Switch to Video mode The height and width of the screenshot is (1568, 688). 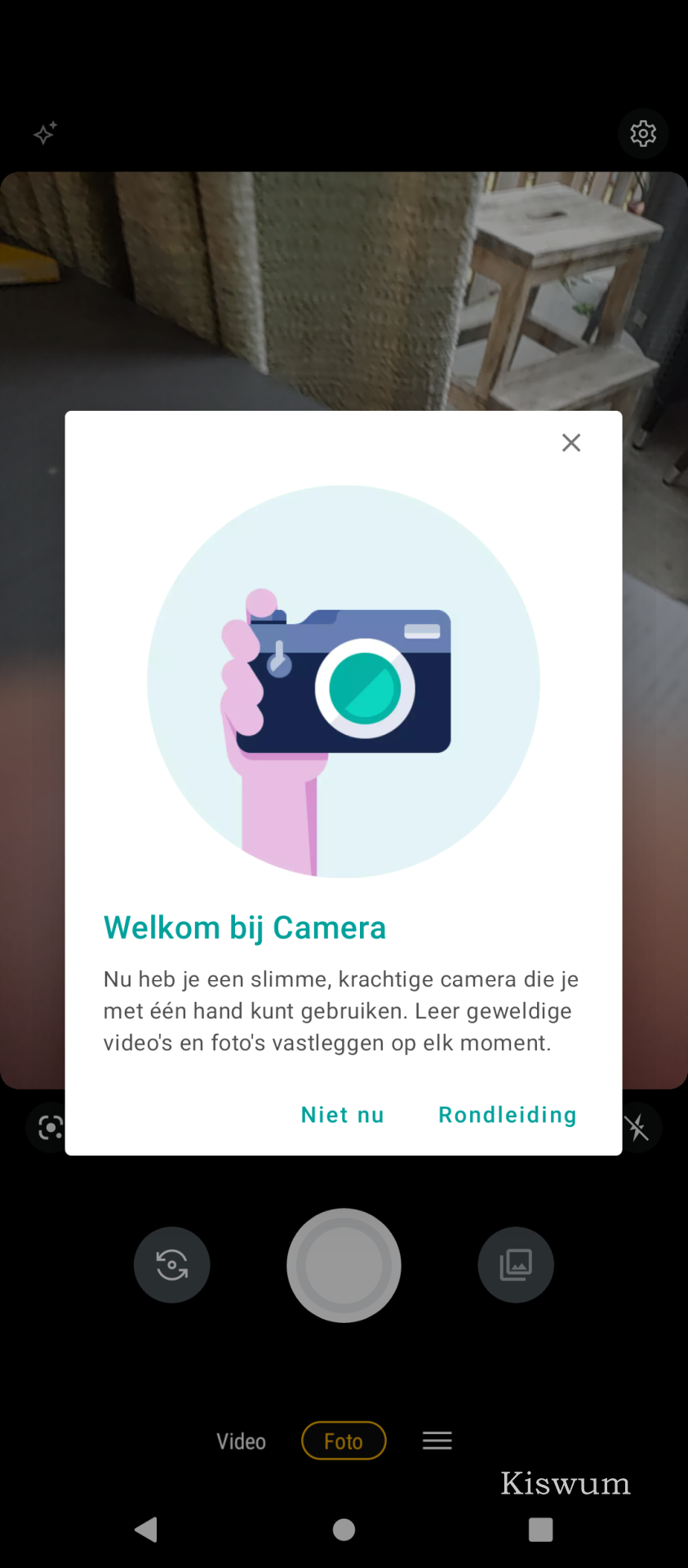(x=242, y=1441)
